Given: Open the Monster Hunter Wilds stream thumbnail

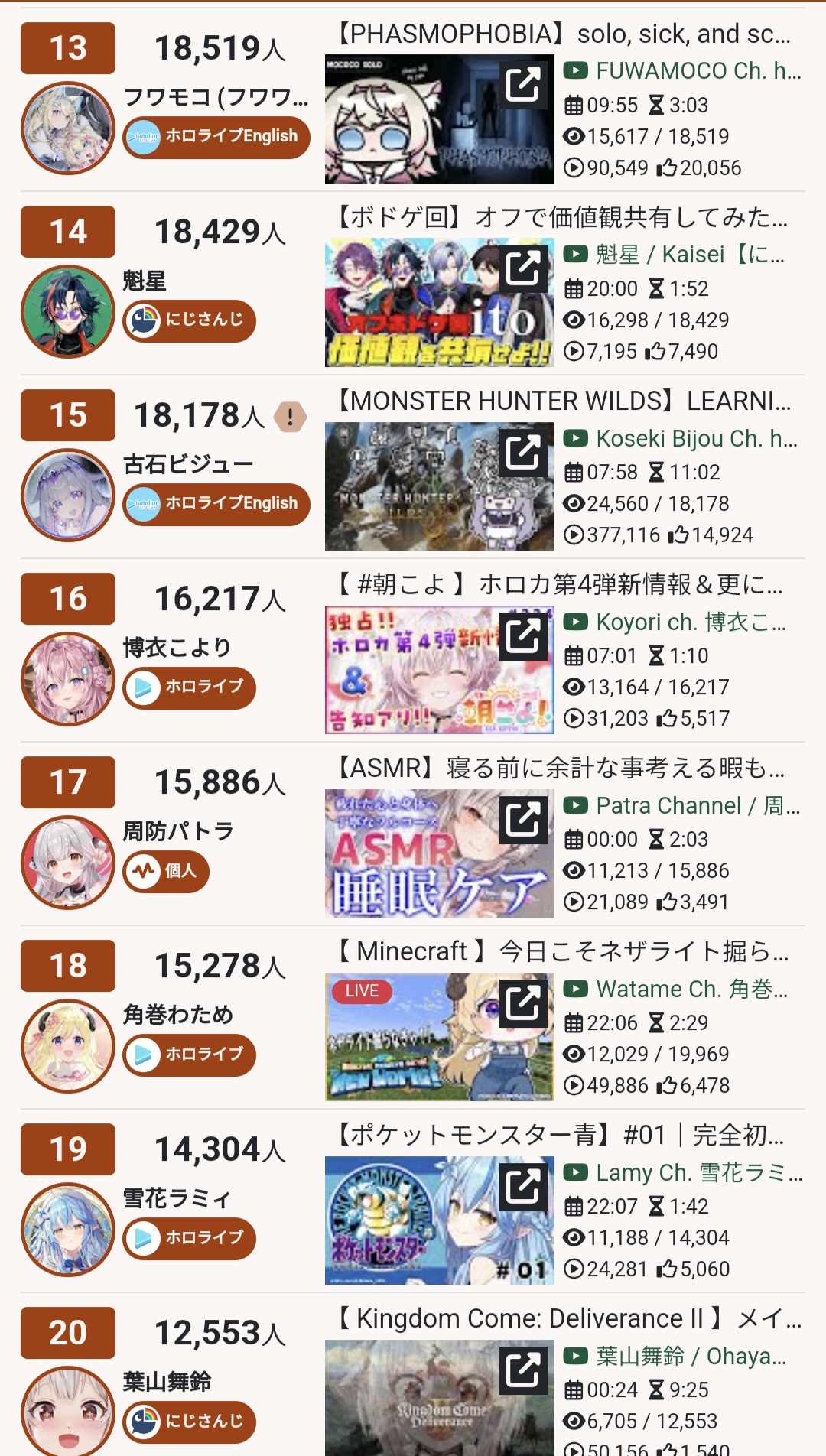Looking at the screenshot, I should click(439, 486).
